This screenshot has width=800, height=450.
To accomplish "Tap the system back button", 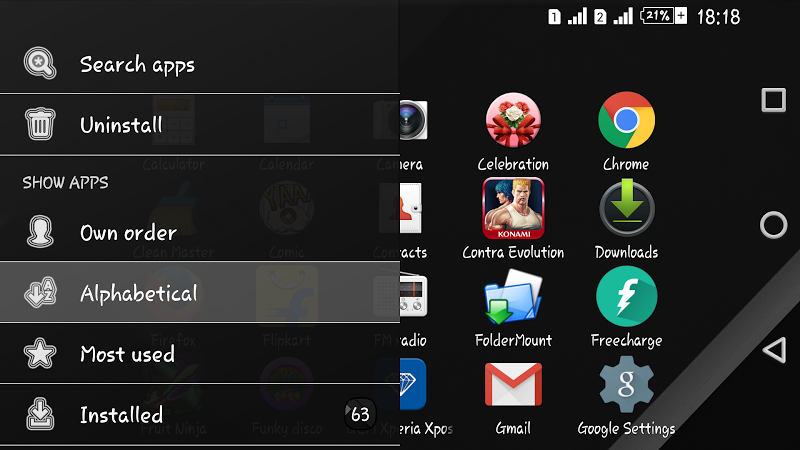I will tap(773, 349).
